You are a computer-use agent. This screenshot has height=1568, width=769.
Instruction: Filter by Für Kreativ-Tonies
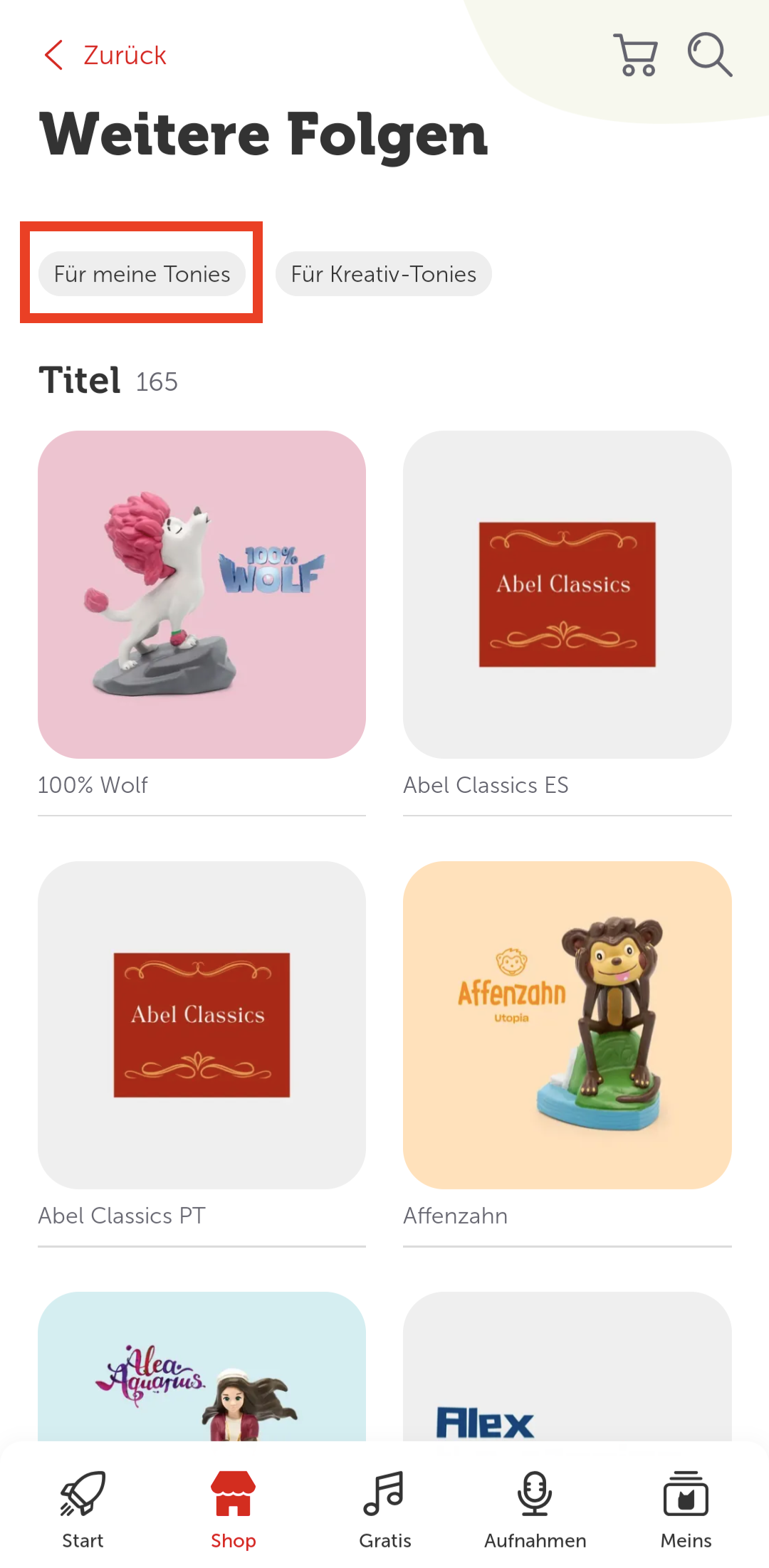(383, 274)
